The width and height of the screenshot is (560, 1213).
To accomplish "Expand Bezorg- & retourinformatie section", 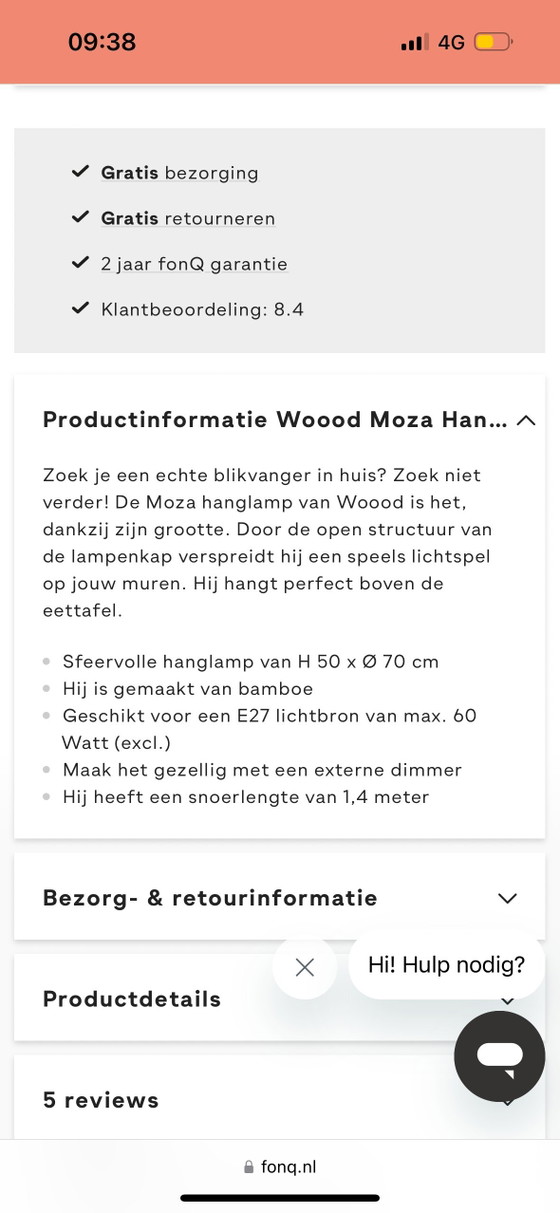I will click(x=279, y=897).
